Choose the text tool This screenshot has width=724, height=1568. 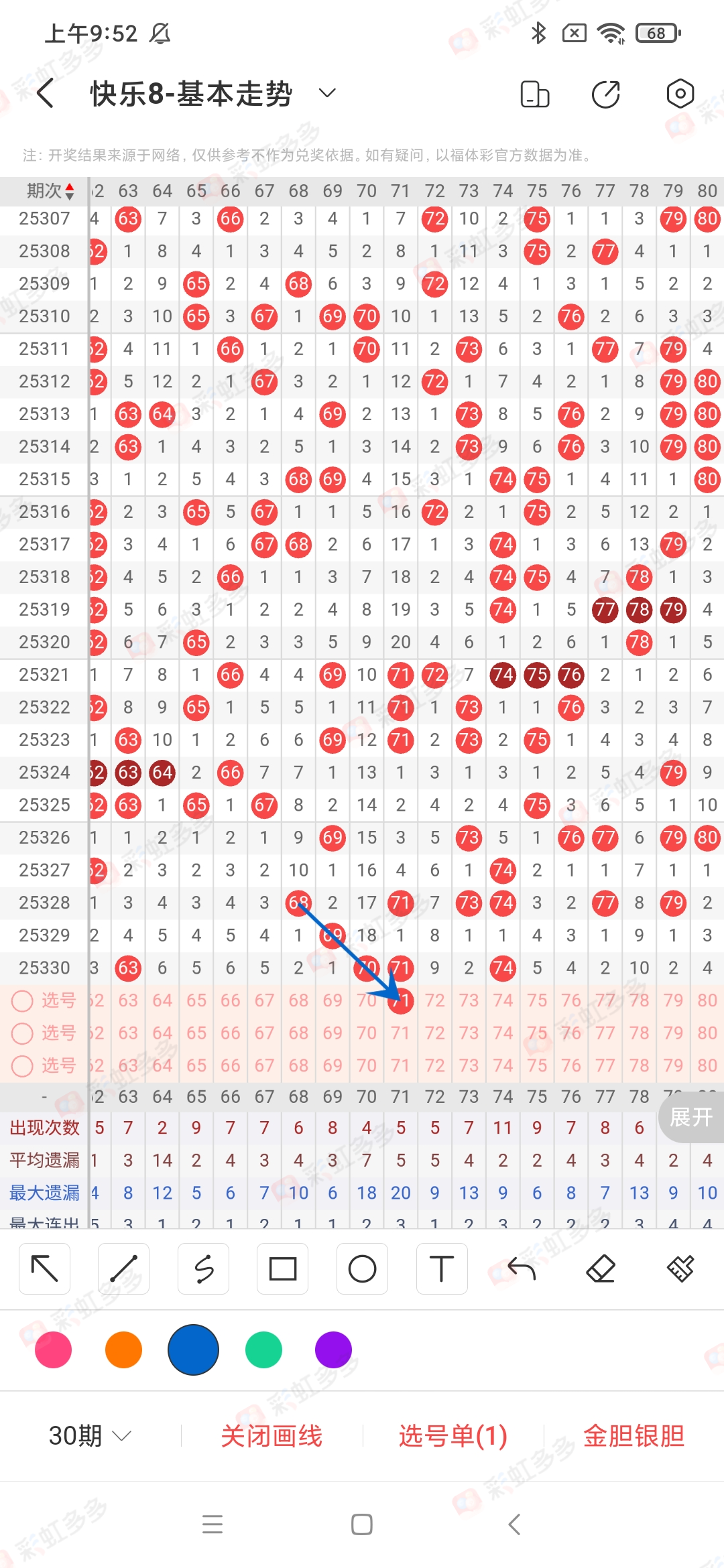pyautogui.click(x=442, y=1268)
